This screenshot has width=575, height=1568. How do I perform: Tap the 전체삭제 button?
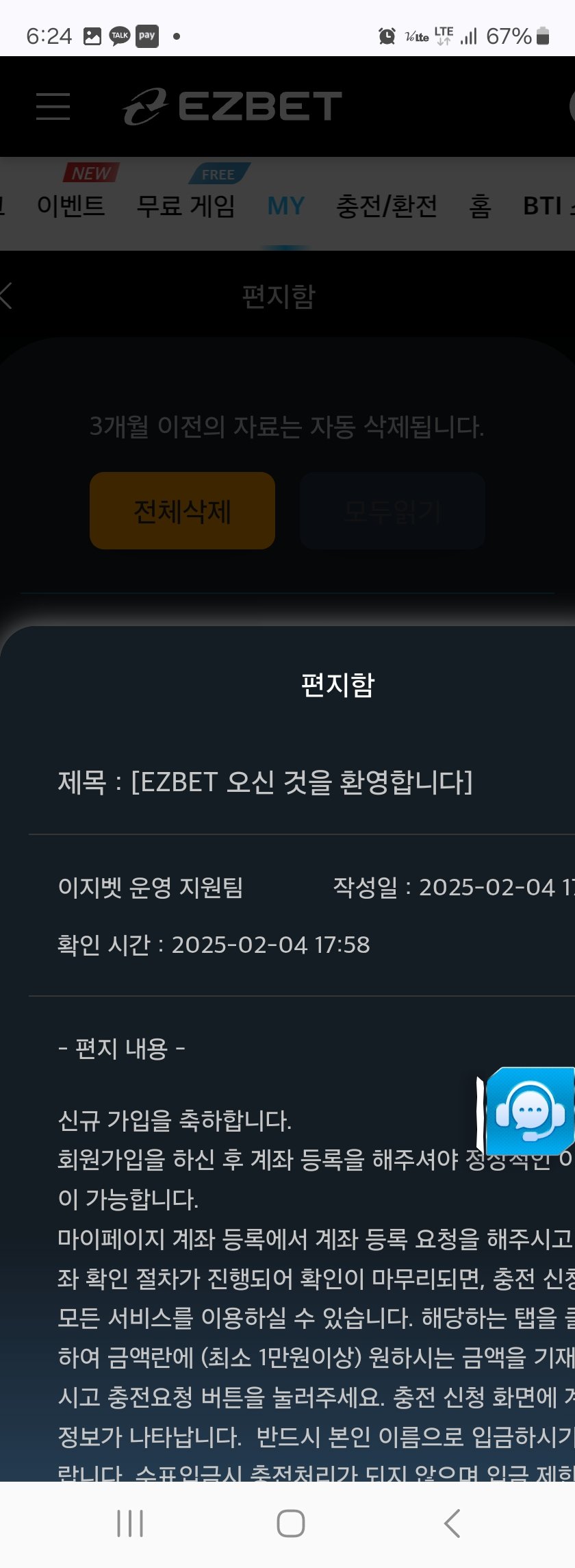coord(182,511)
